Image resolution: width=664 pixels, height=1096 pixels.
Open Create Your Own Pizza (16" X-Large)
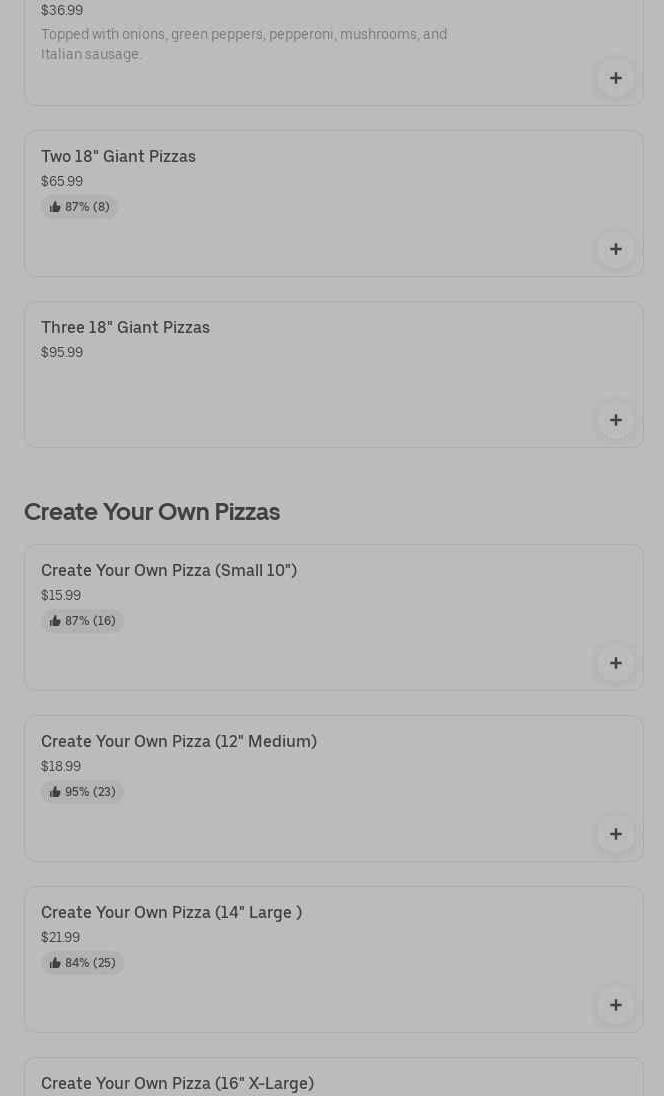[333, 1077]
